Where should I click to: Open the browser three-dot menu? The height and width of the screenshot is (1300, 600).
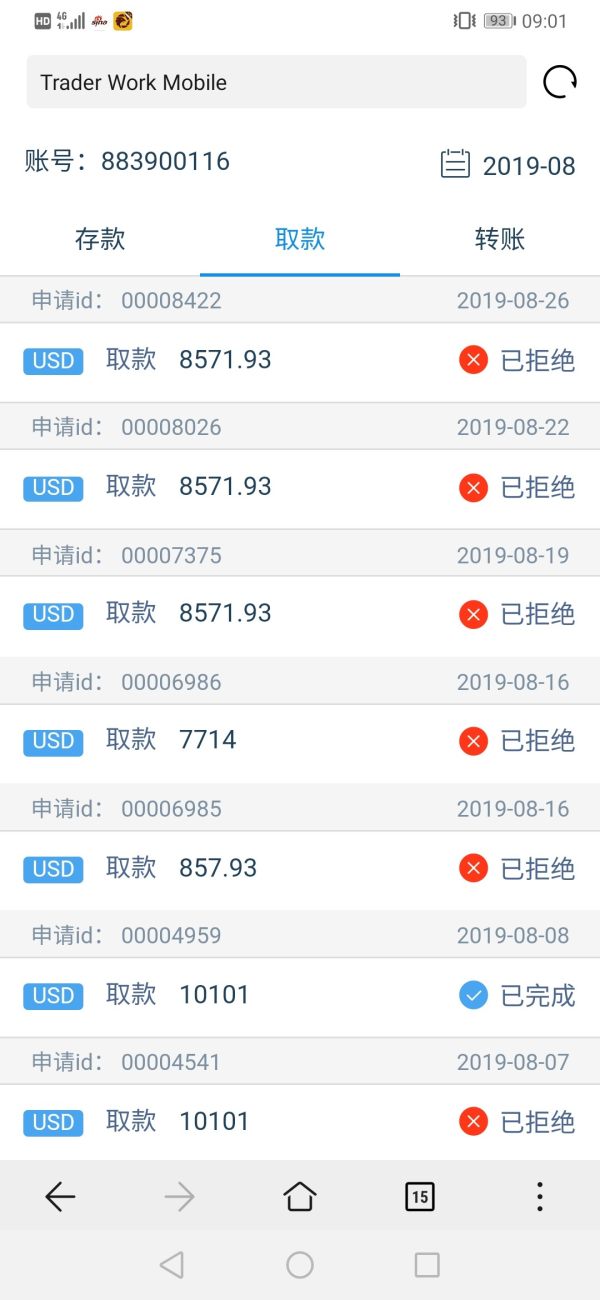point(540,1196)
